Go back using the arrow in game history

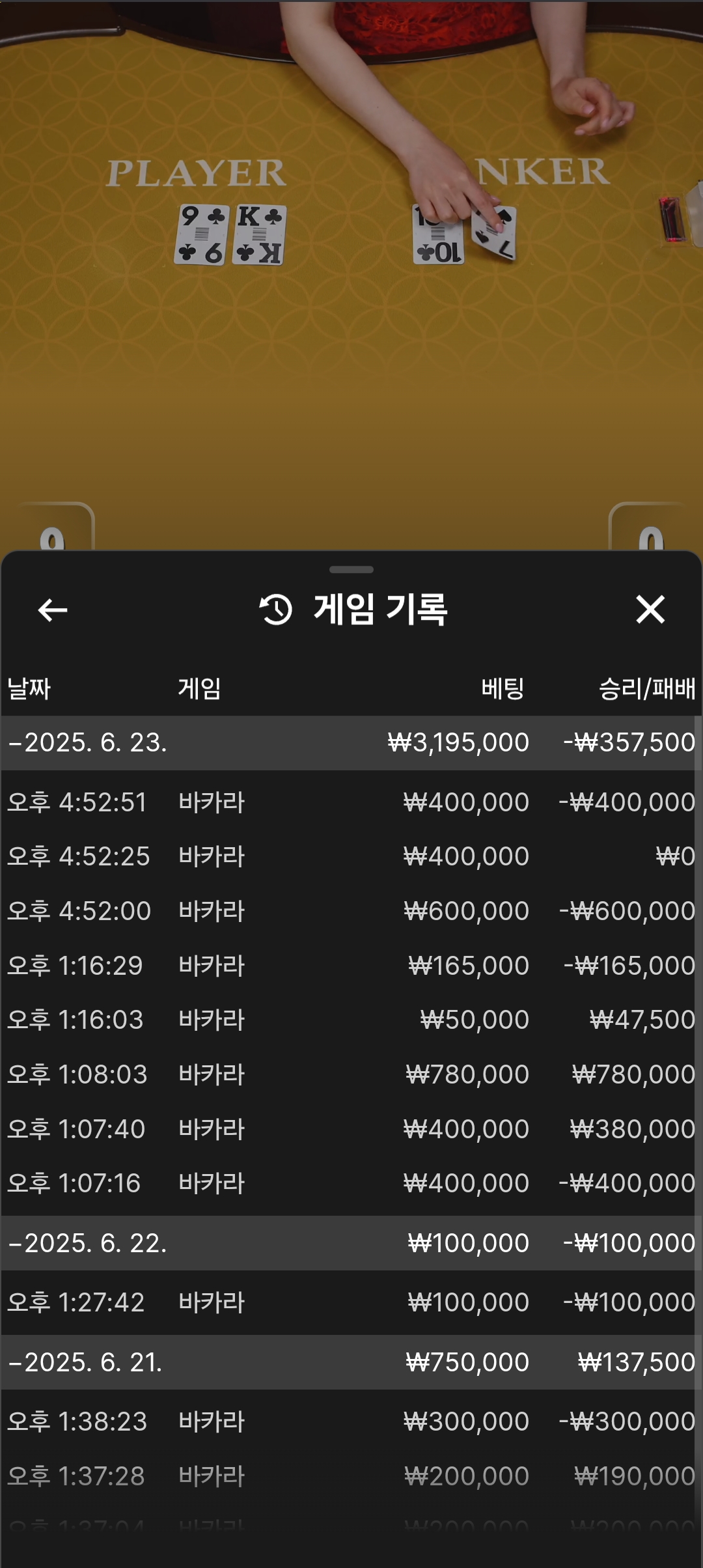(53, 610)
